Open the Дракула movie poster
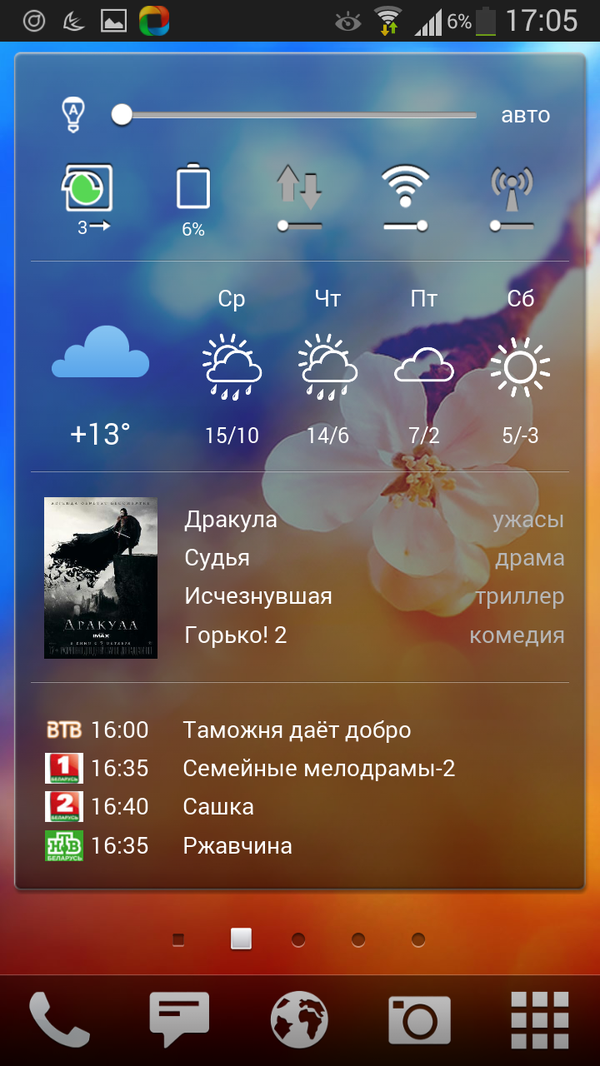The width and height of the screenshot is (600, 1066). 100,578
